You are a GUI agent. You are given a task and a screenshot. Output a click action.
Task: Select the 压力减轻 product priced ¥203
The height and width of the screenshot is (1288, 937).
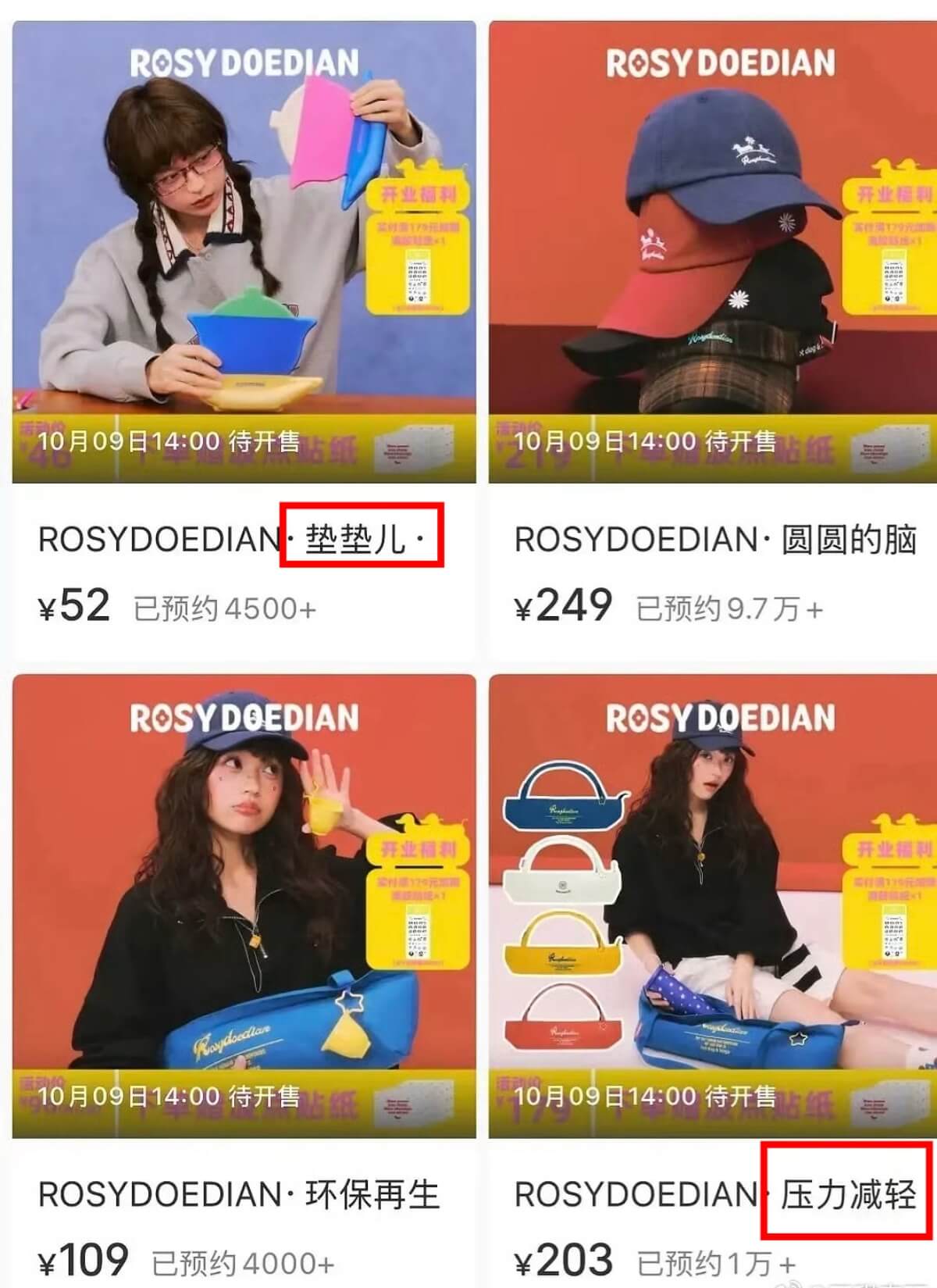pyautogui.click(x=712, y=906)
